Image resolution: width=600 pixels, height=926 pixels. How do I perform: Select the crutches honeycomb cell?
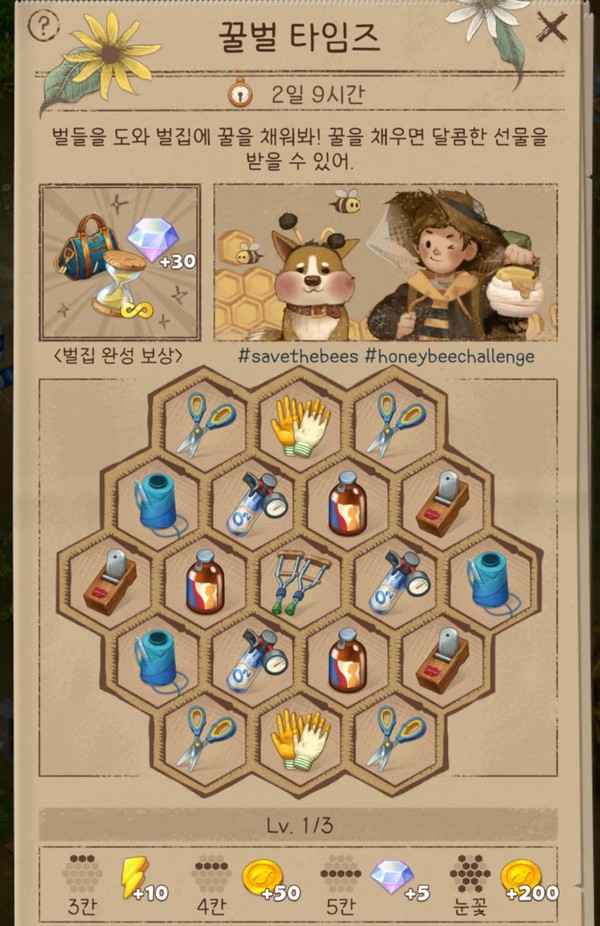(x=299, y=582)
